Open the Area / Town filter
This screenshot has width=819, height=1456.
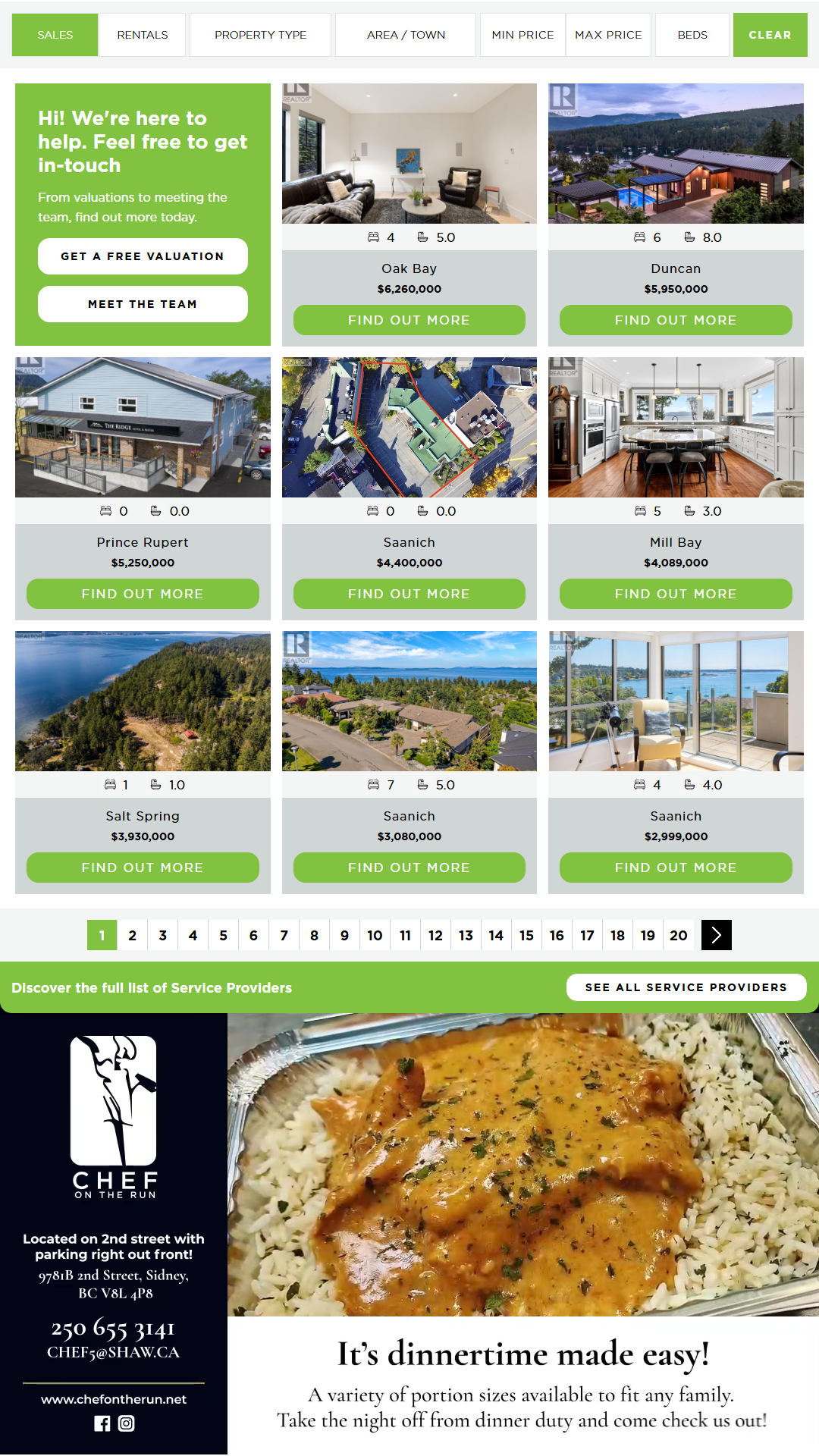point(406,35)
